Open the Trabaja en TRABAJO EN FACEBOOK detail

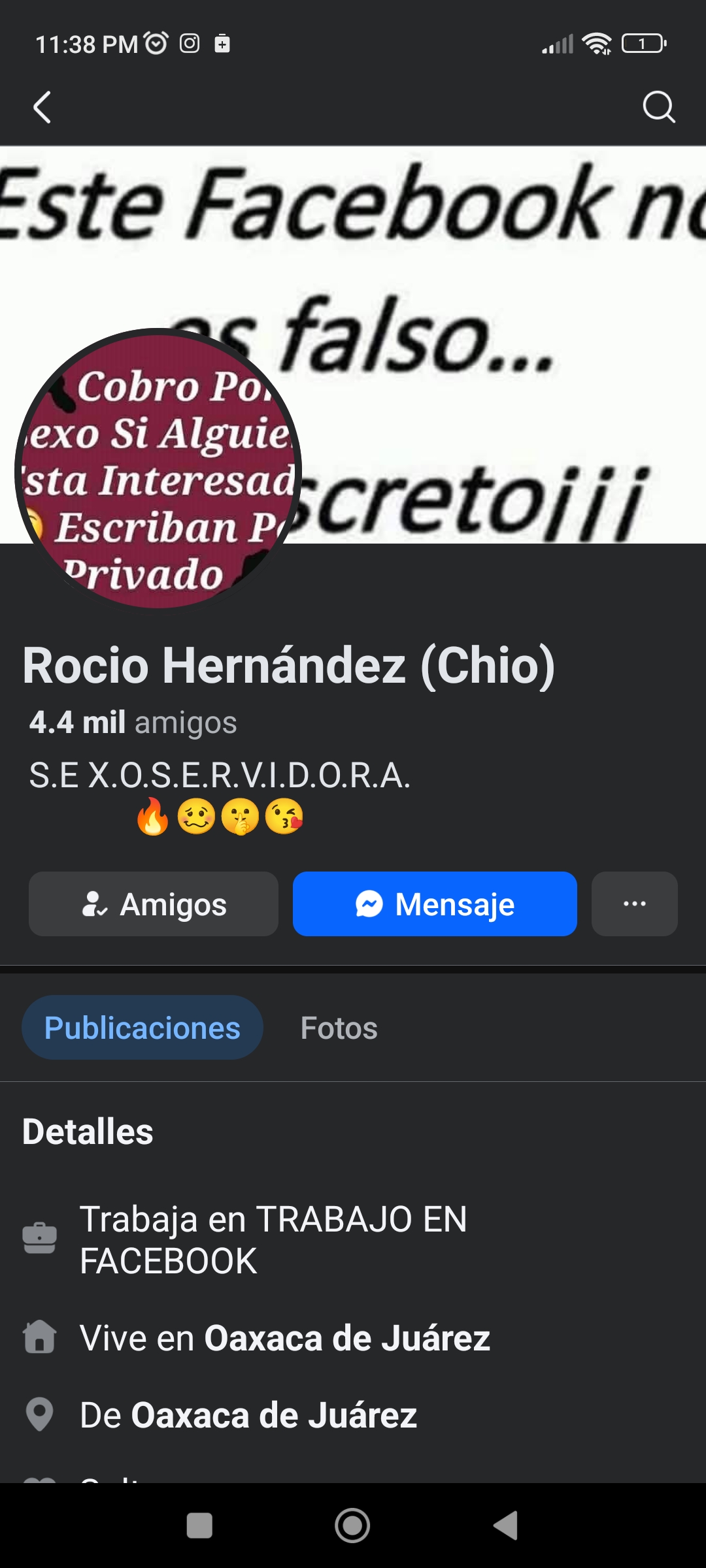coord(273,1239)
